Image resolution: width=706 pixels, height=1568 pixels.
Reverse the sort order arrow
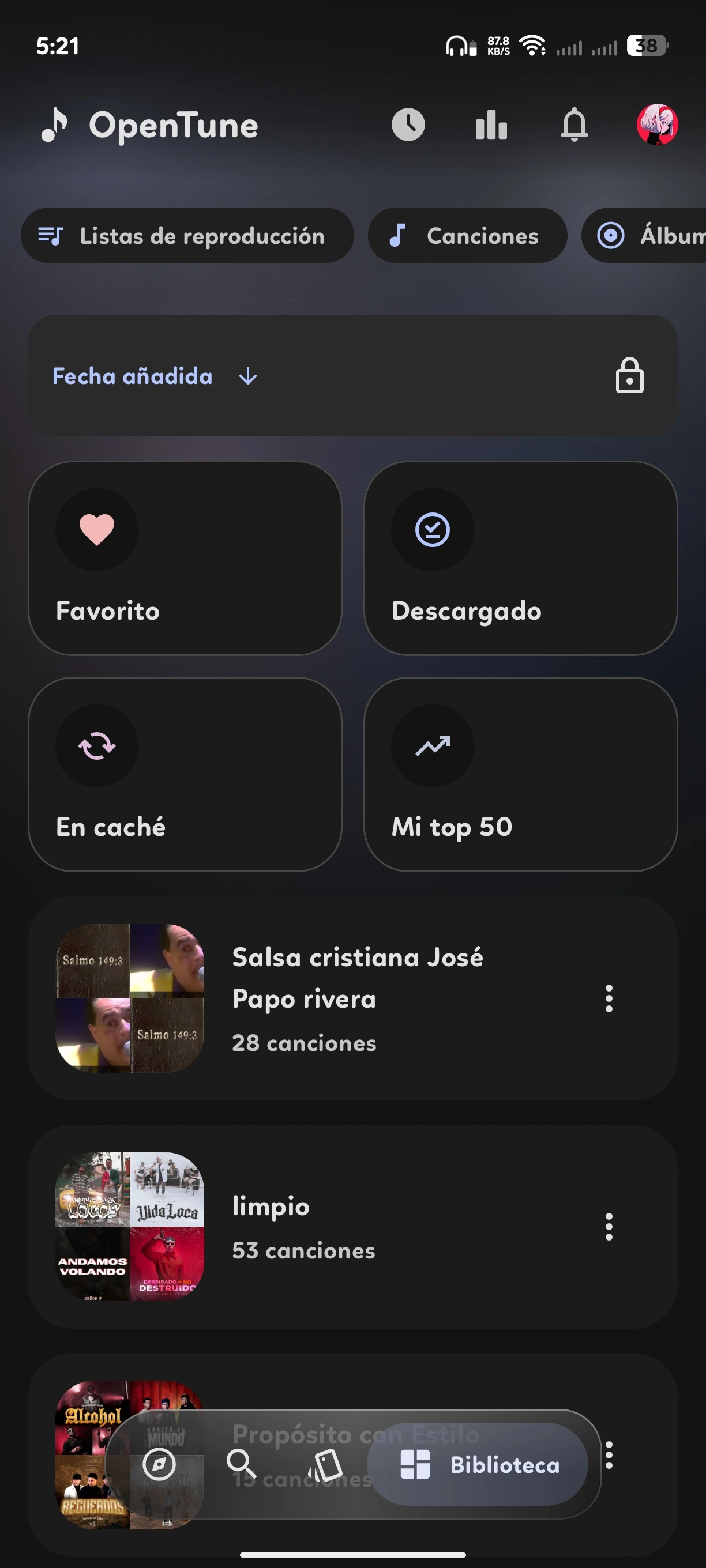click(248, 376)
